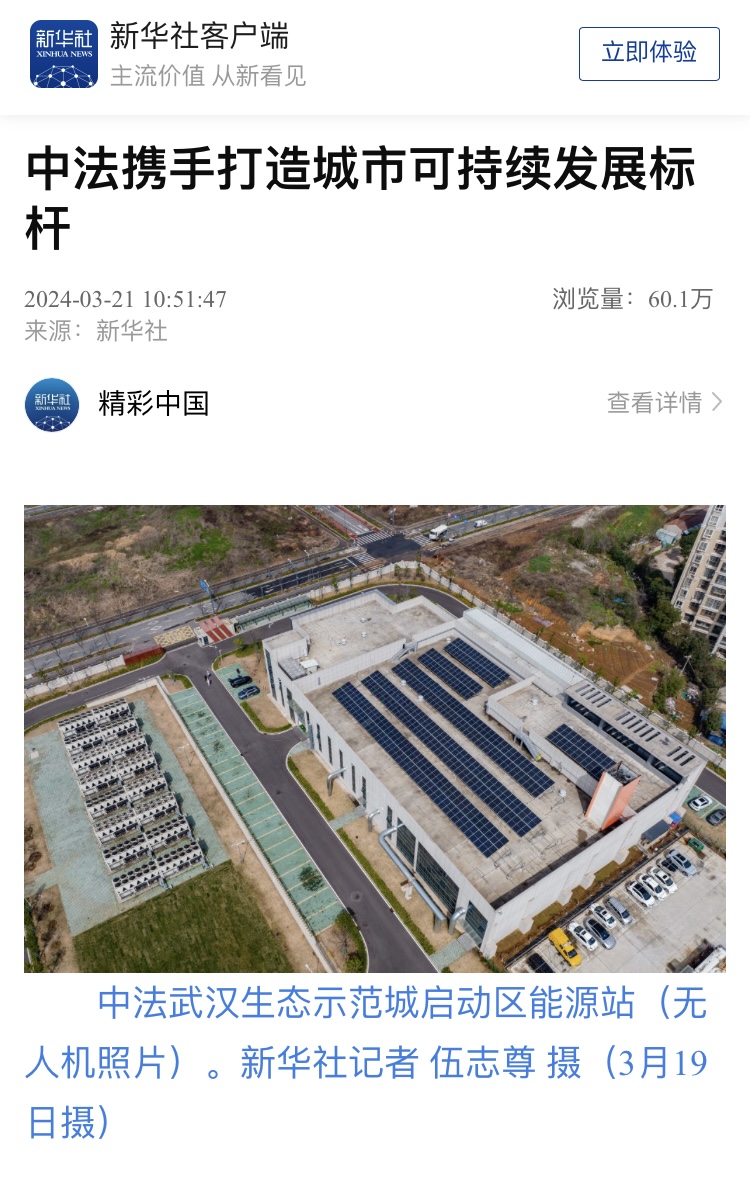Open the 精彩中国 account profile

[x=153, y=404]
